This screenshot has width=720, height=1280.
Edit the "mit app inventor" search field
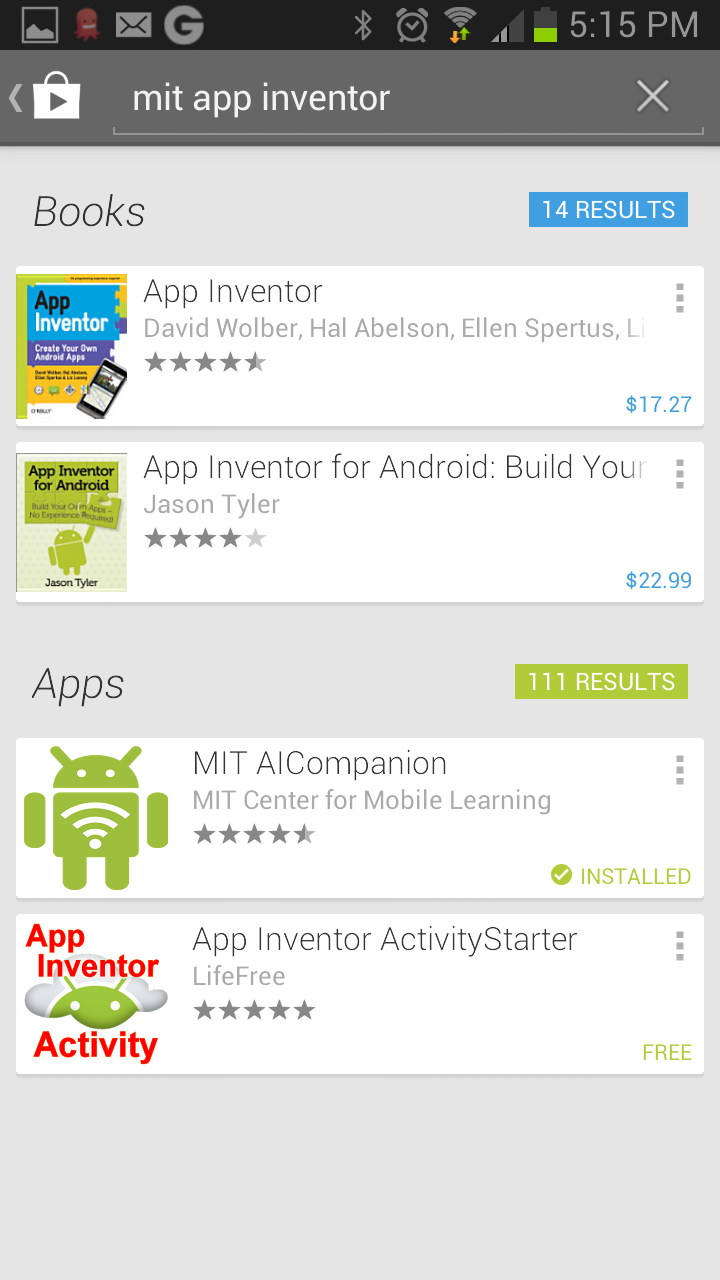(370, 98)
